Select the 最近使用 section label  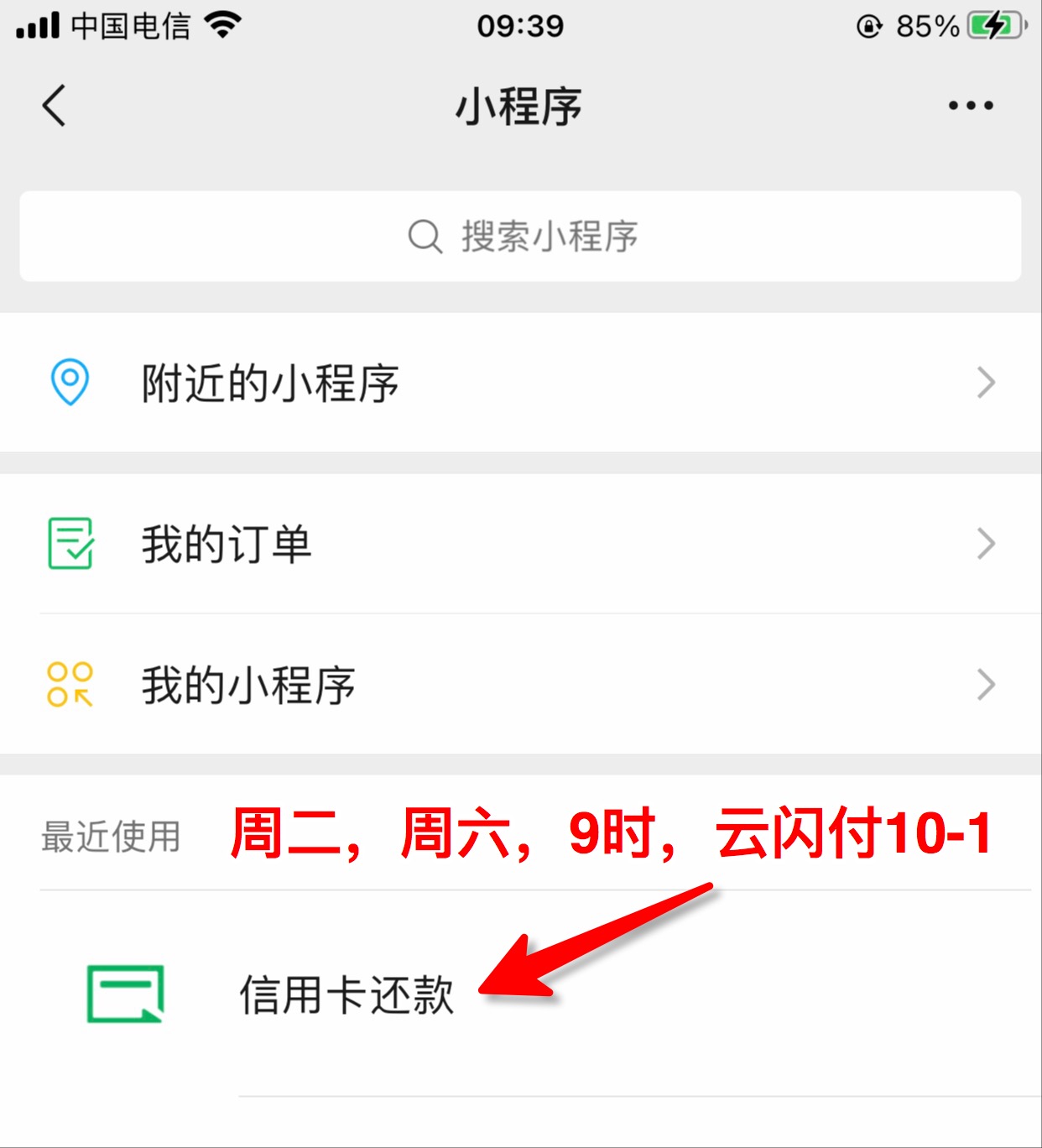pos(112,833)
